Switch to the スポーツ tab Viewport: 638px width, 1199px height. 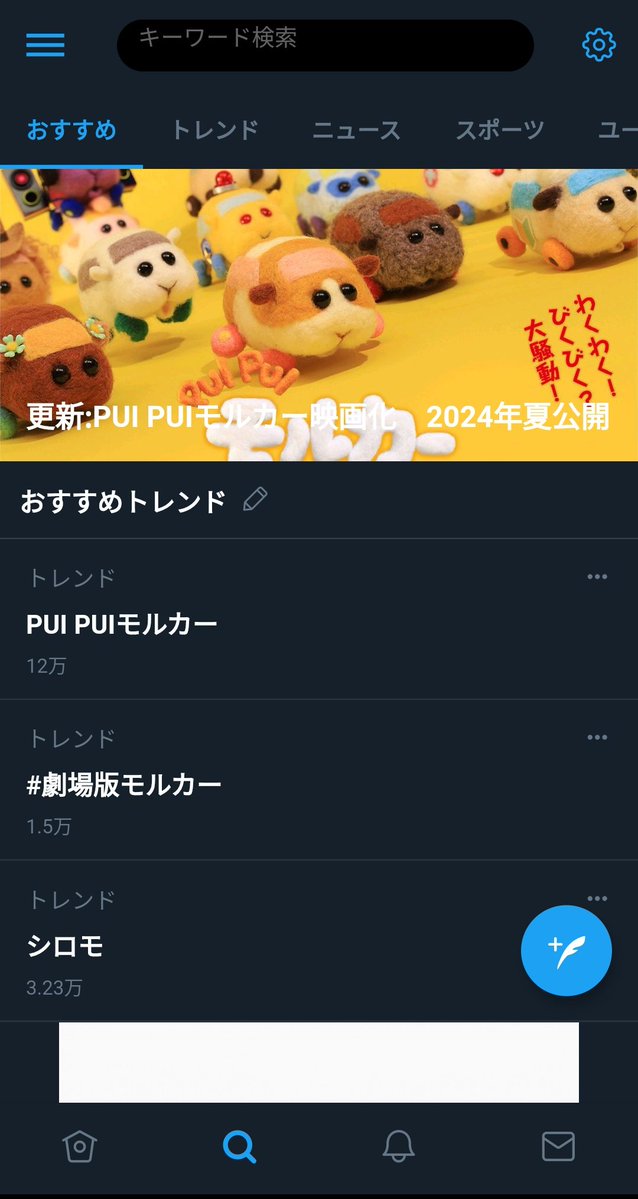tap(500, 130)
